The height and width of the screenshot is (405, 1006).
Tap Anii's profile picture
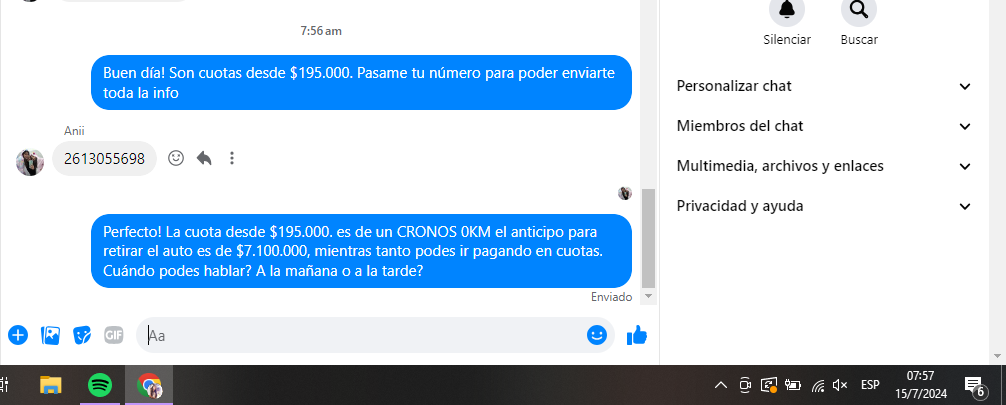point(30,161)
